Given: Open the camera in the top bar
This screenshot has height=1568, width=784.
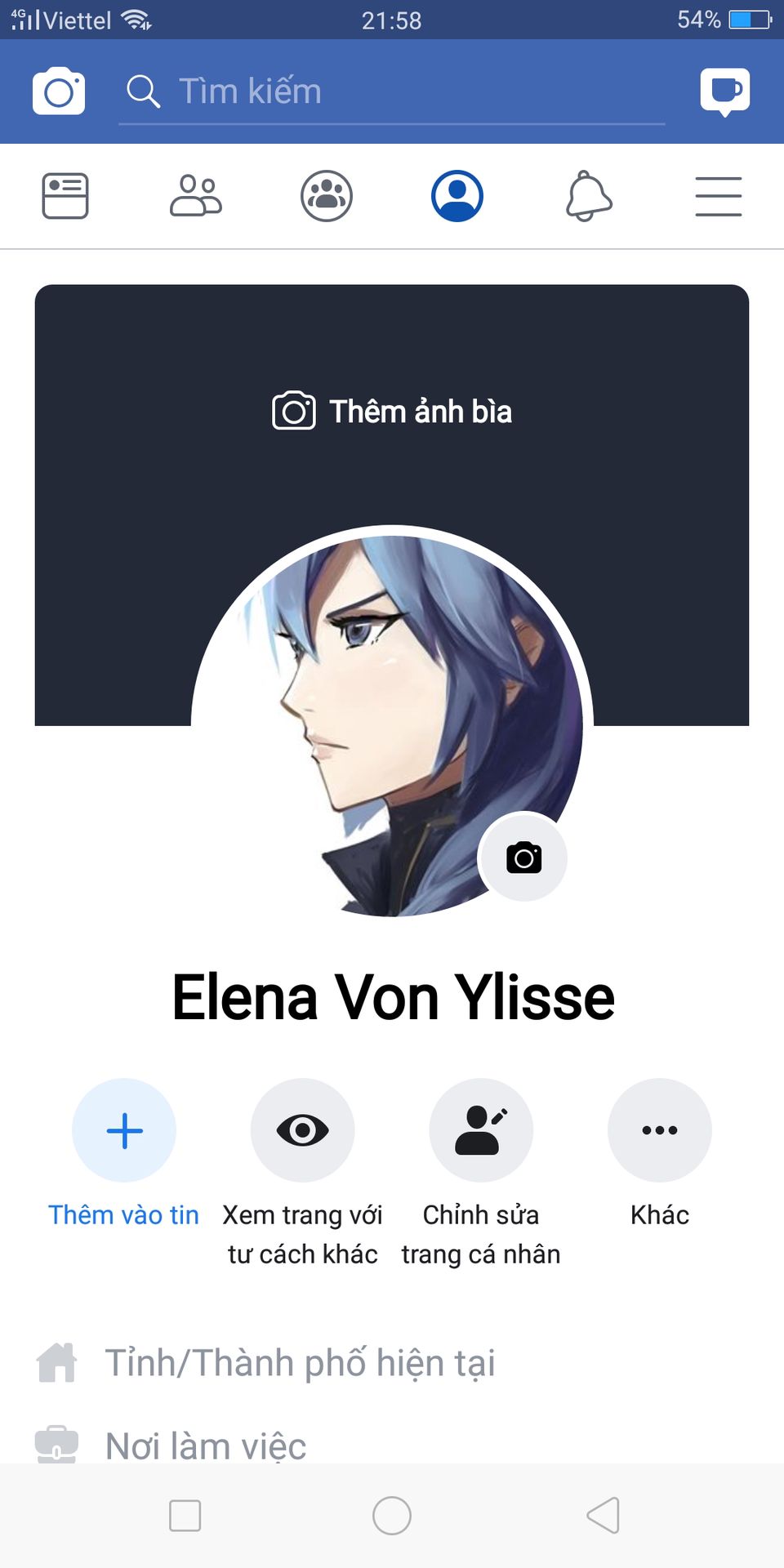Looking at the screenshot, I should pos(59,91).
